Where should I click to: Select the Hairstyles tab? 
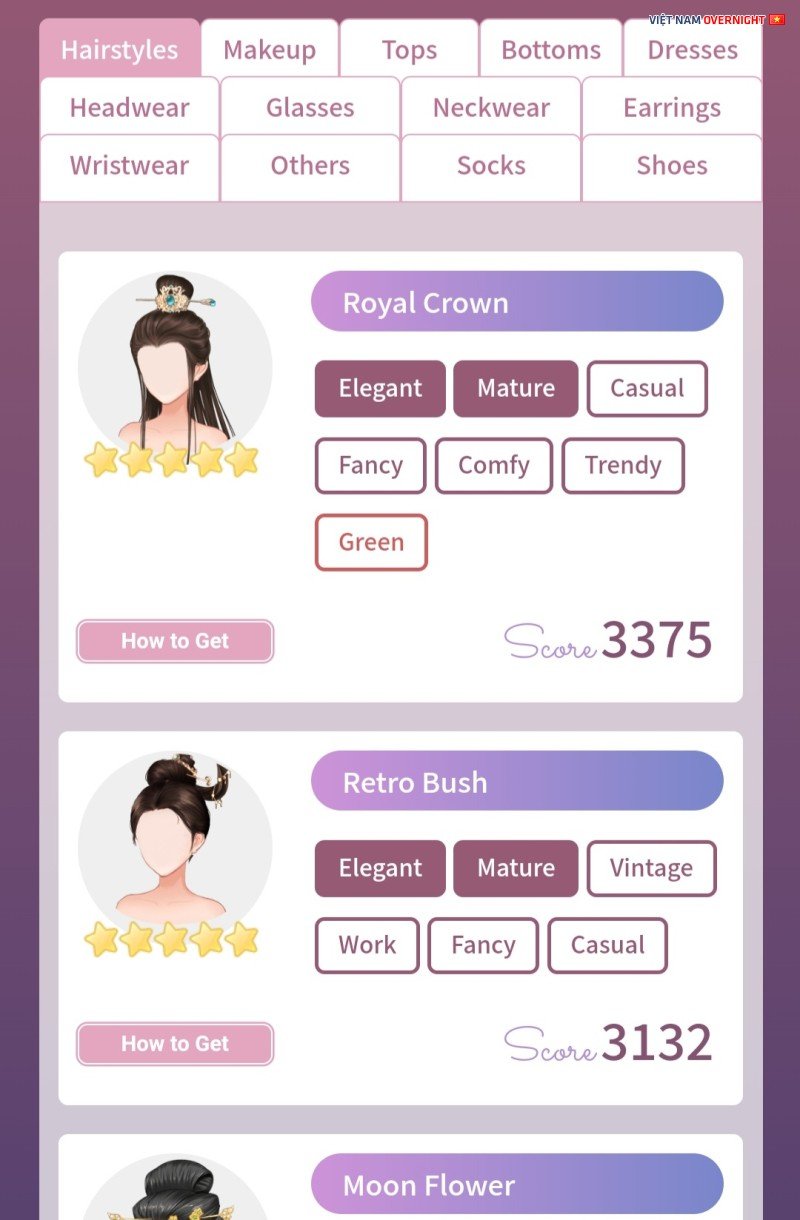(x=120, y=50)
